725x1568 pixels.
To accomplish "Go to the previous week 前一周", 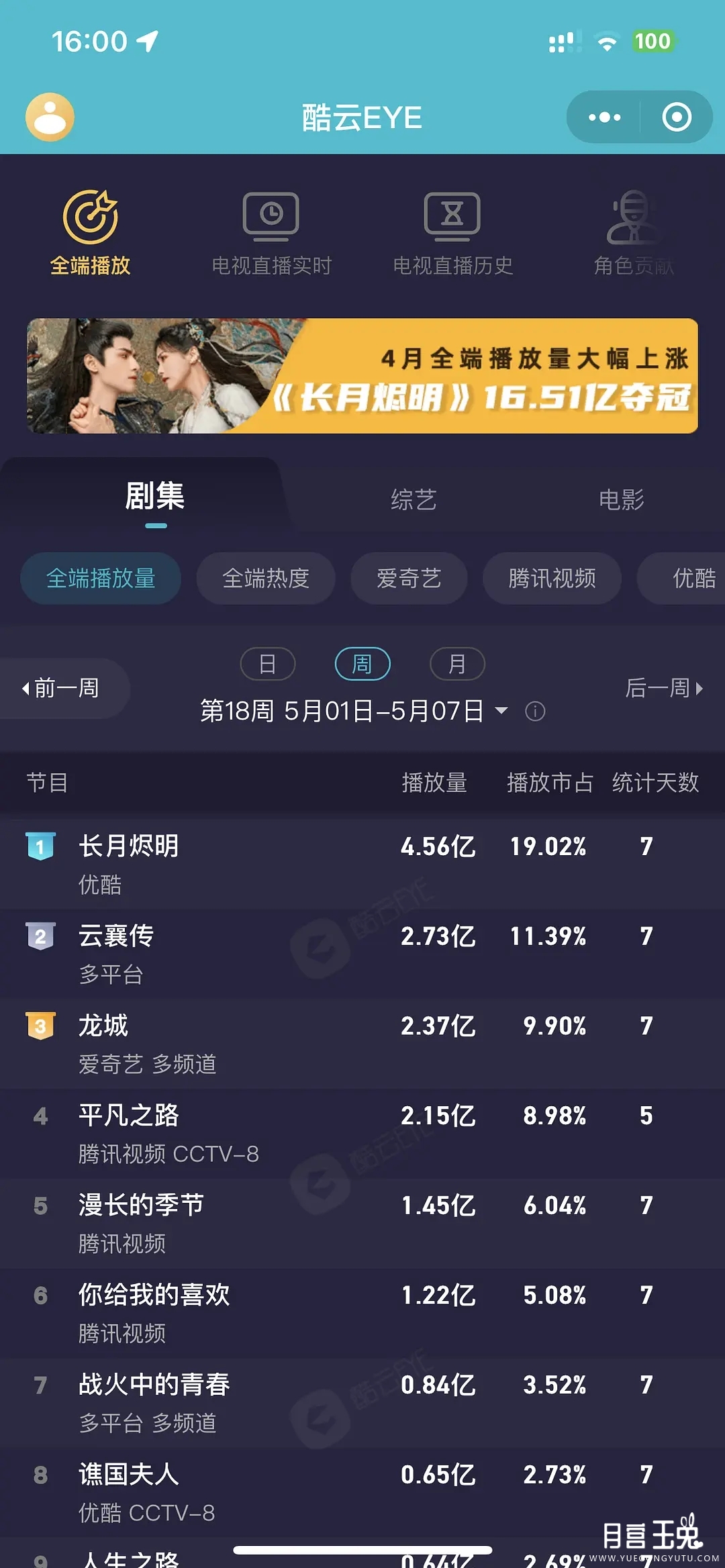I will tap(62, 688).
